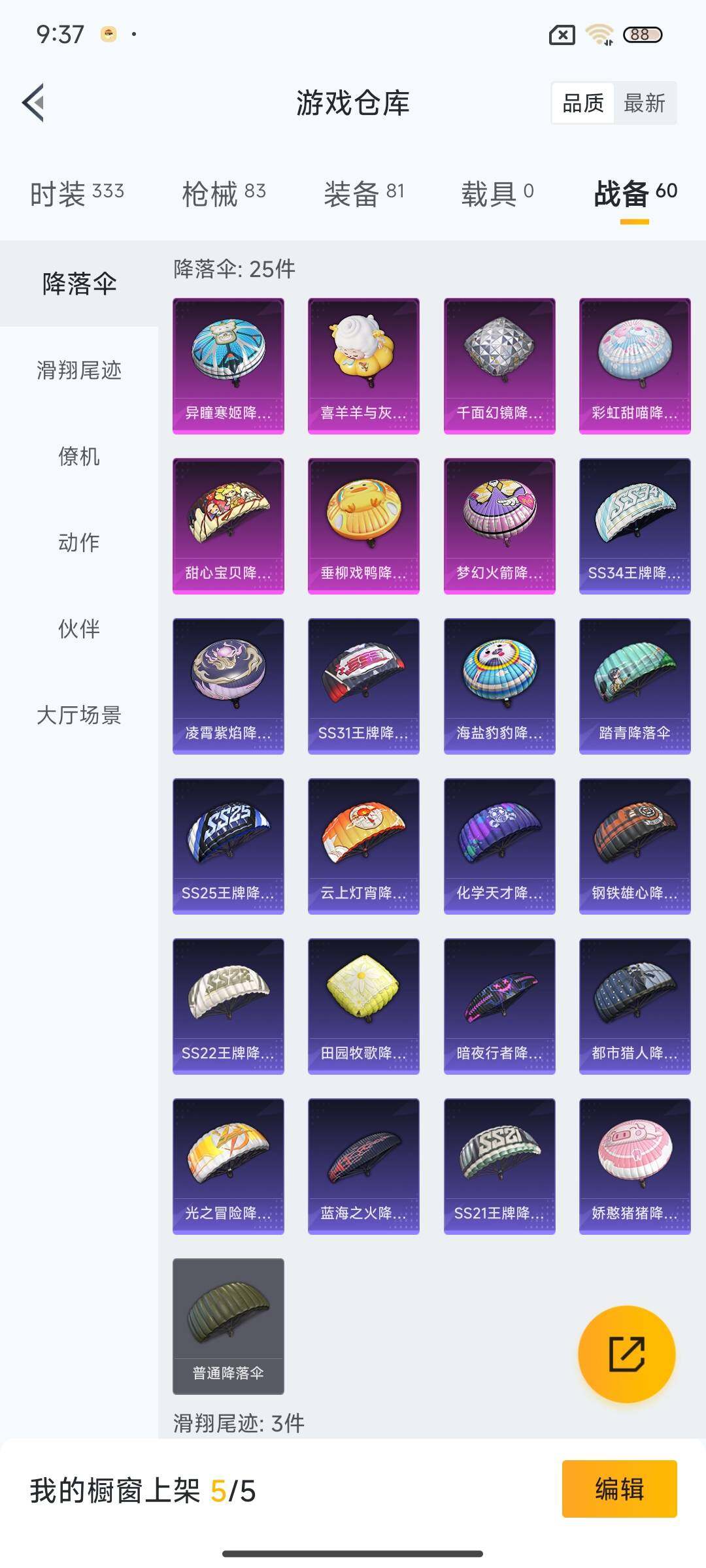Tap the yellow share floating button
This screenshot has height=1568, width=706.
[x=626, y=1354]
